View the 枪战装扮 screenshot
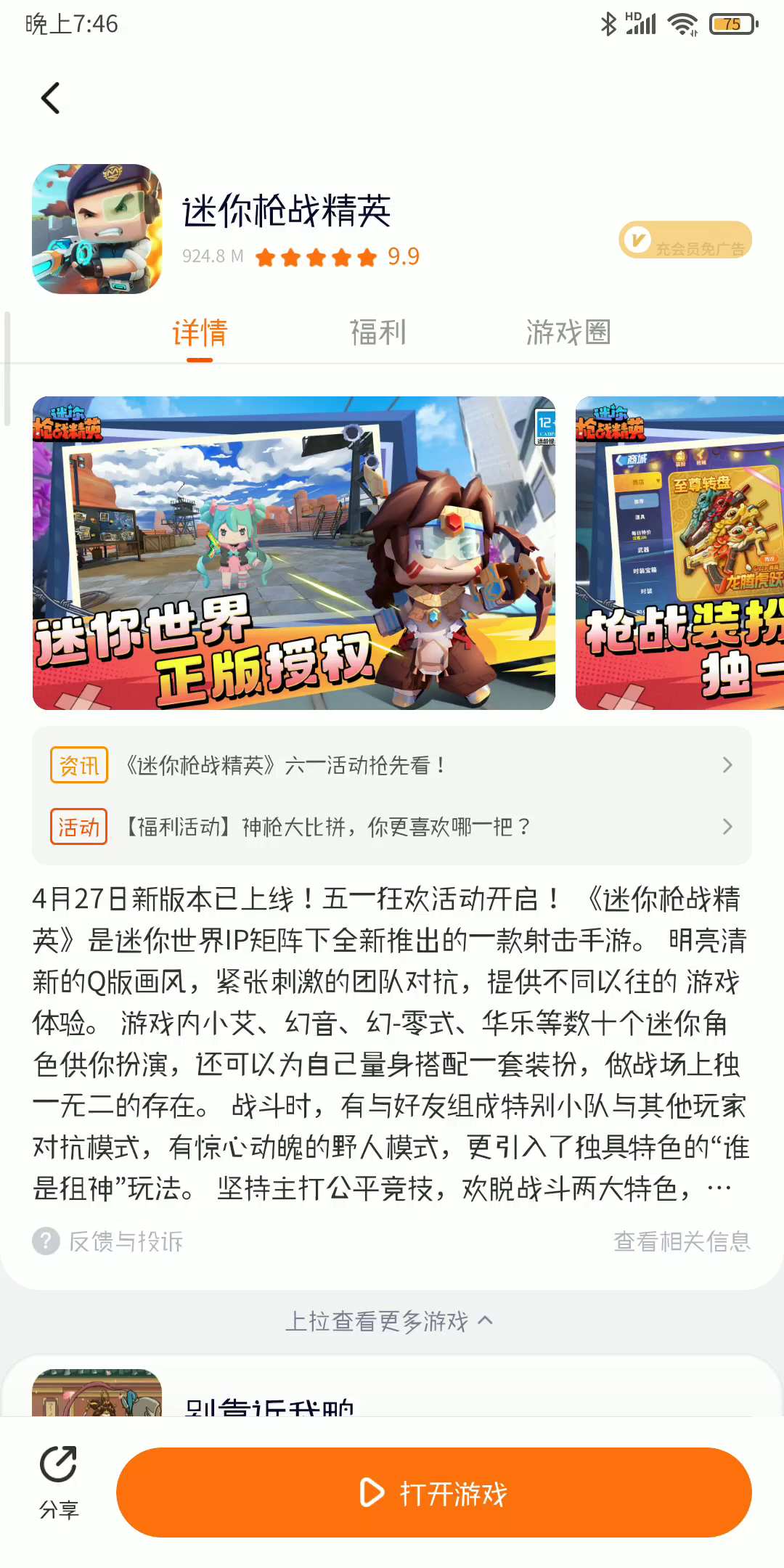This screenshot has height=1568, width=784. point(679,552)
